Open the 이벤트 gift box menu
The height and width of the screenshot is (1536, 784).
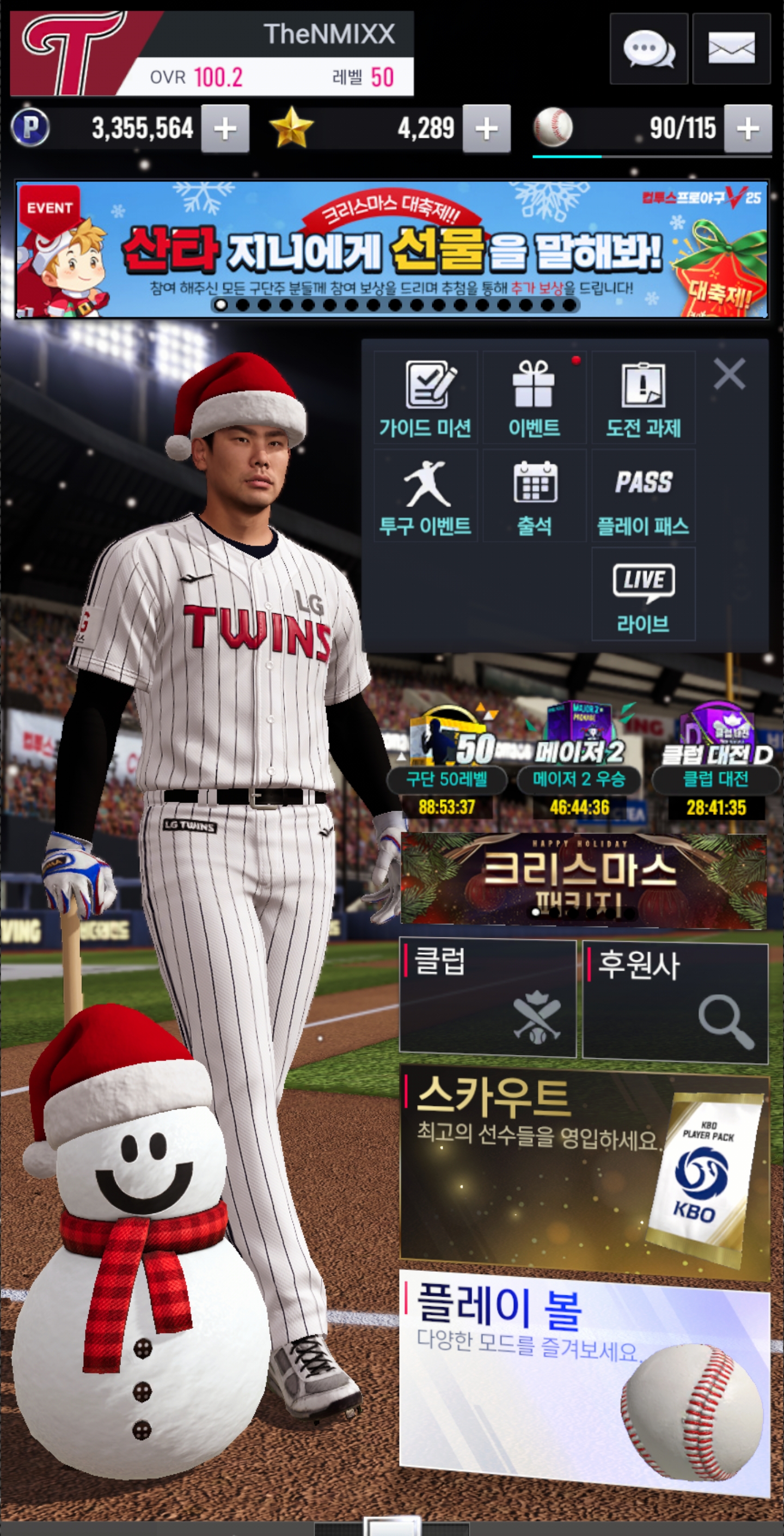pos(534,398)
